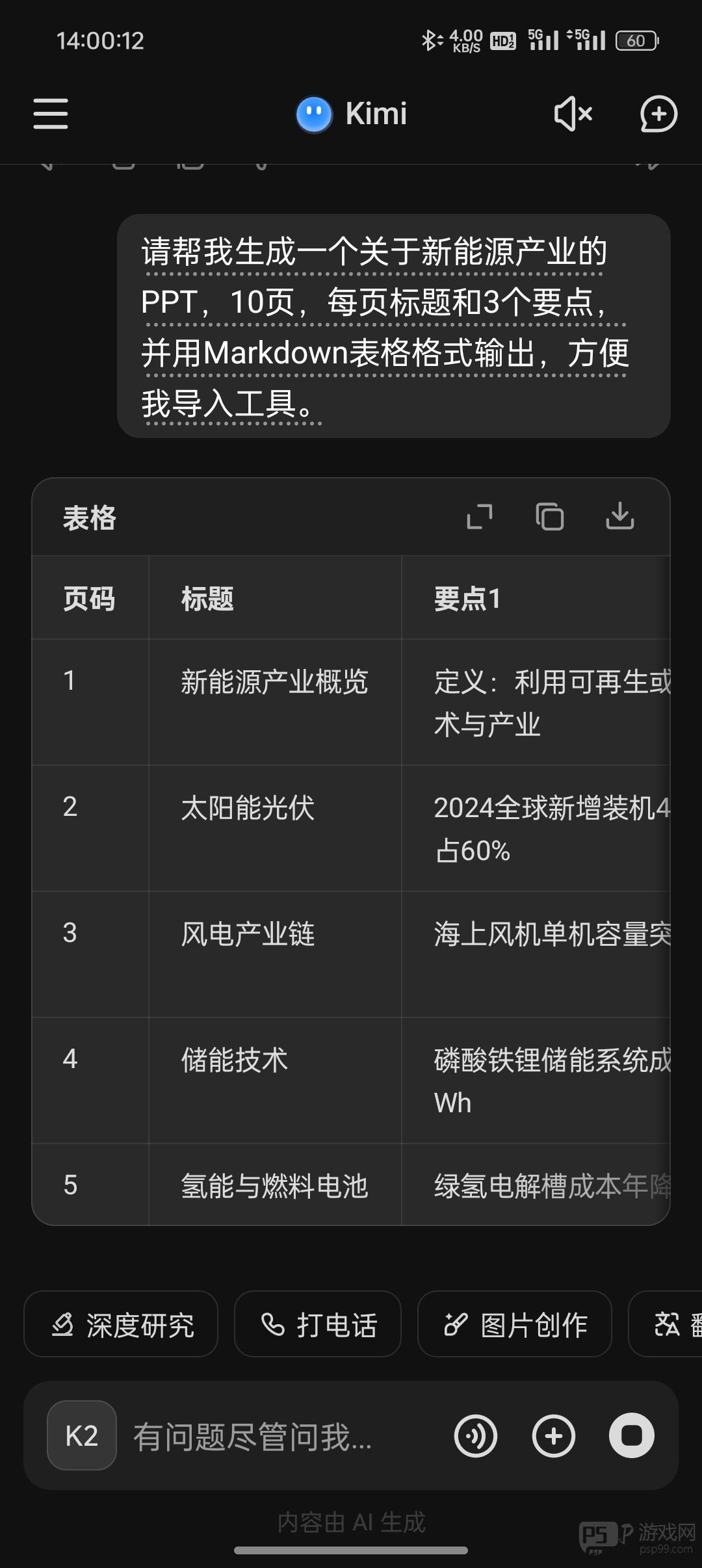Copy the table contents
702x1568 pixels.
(x=549, y=517)
